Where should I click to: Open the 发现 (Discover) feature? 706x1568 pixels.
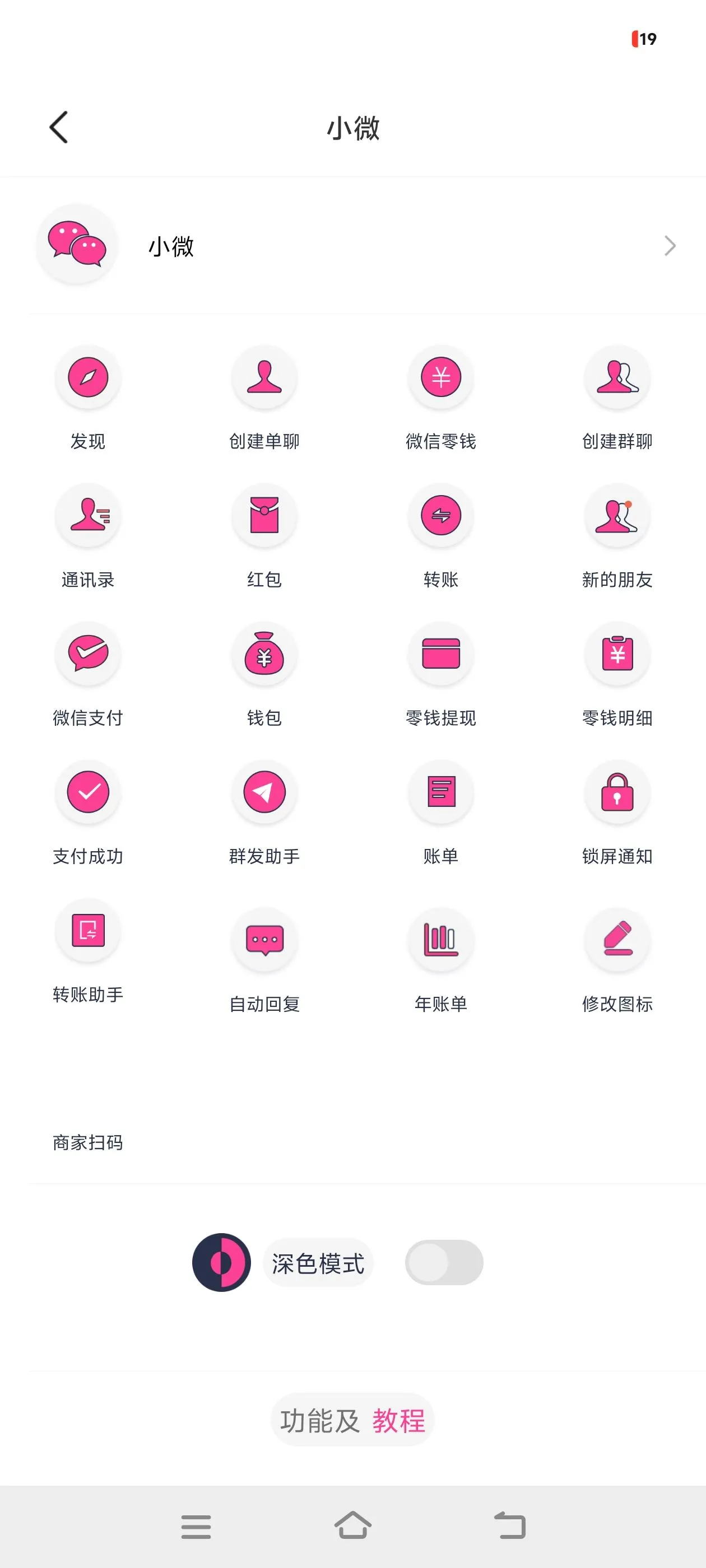point(88,377)
